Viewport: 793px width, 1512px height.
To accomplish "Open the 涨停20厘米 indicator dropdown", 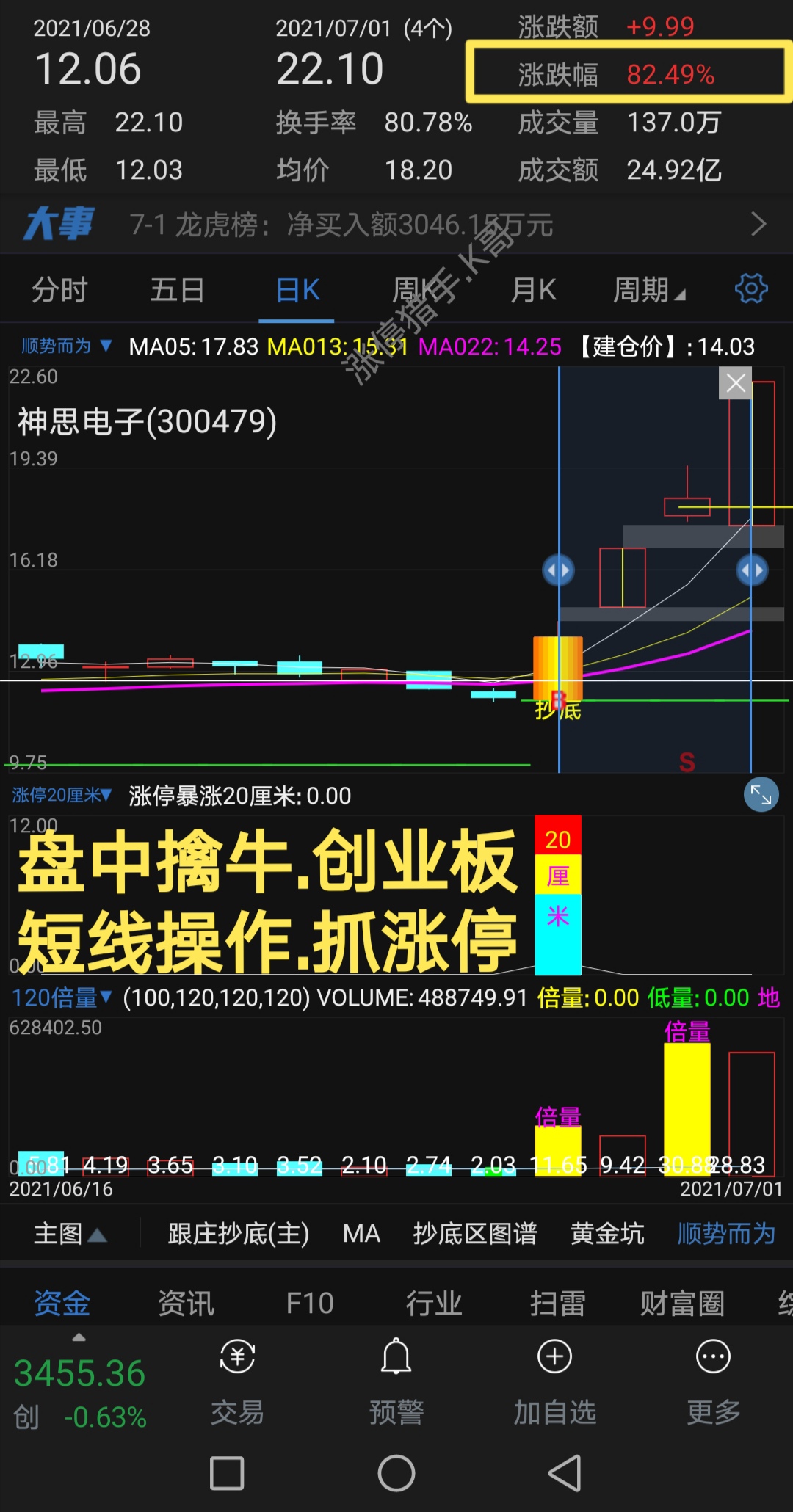I will [62, 795].
